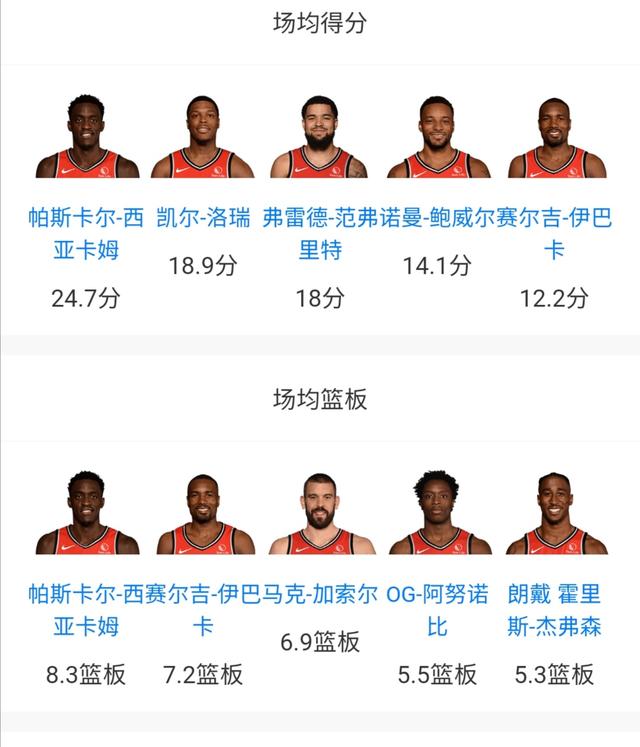Screen dimensions: 640x747
Task: Open 帕斯卡尔-西亚卡姆 in the 场均得分 section
Action: coord(86,233)
